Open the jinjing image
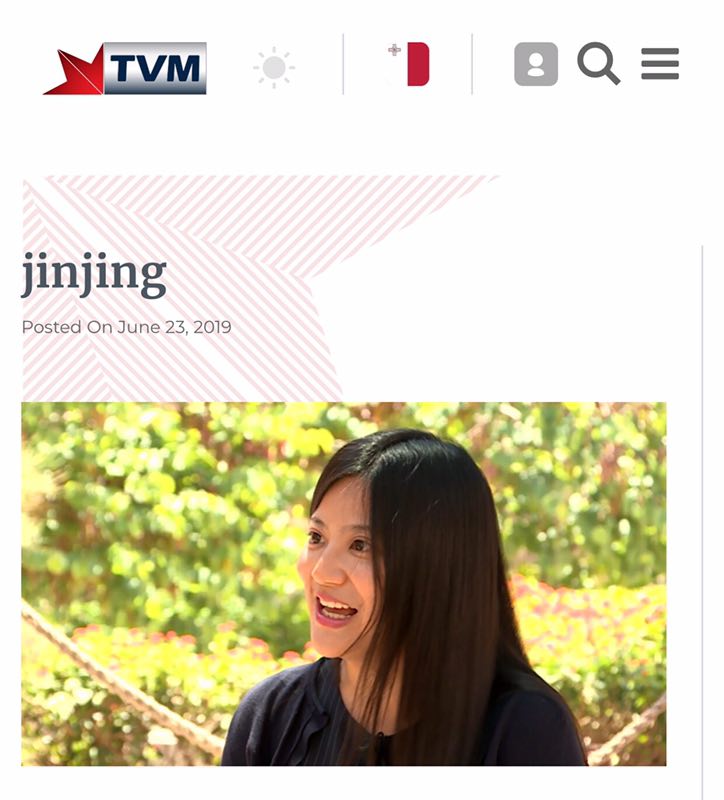Viewport: 724px width, 800px height. coord(343,583)
